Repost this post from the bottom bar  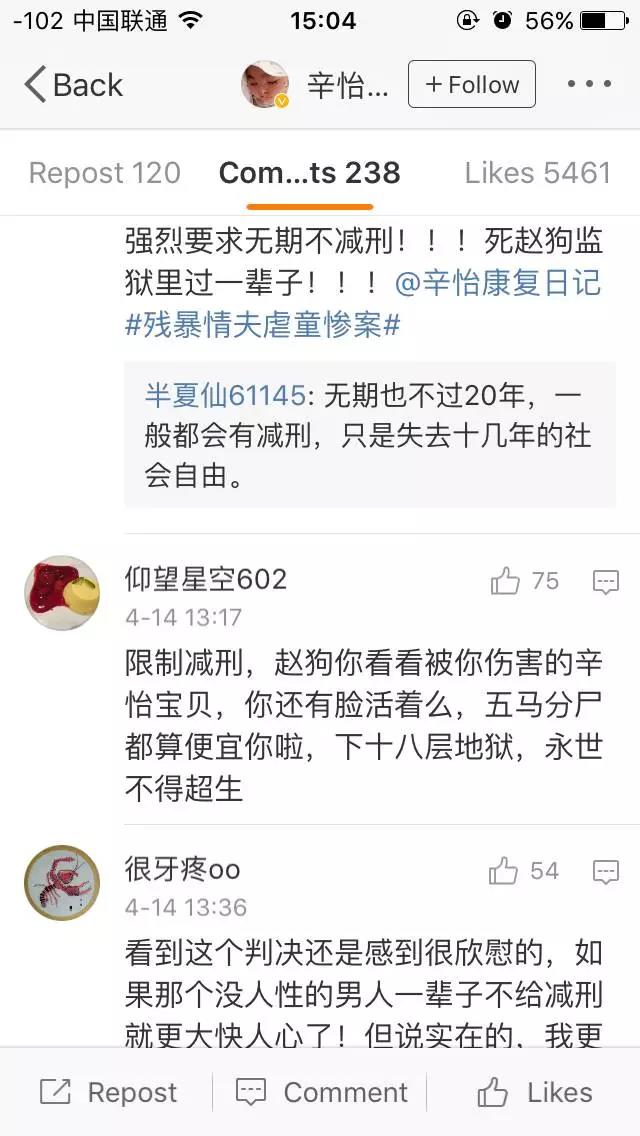click(x=108, y=1092)
